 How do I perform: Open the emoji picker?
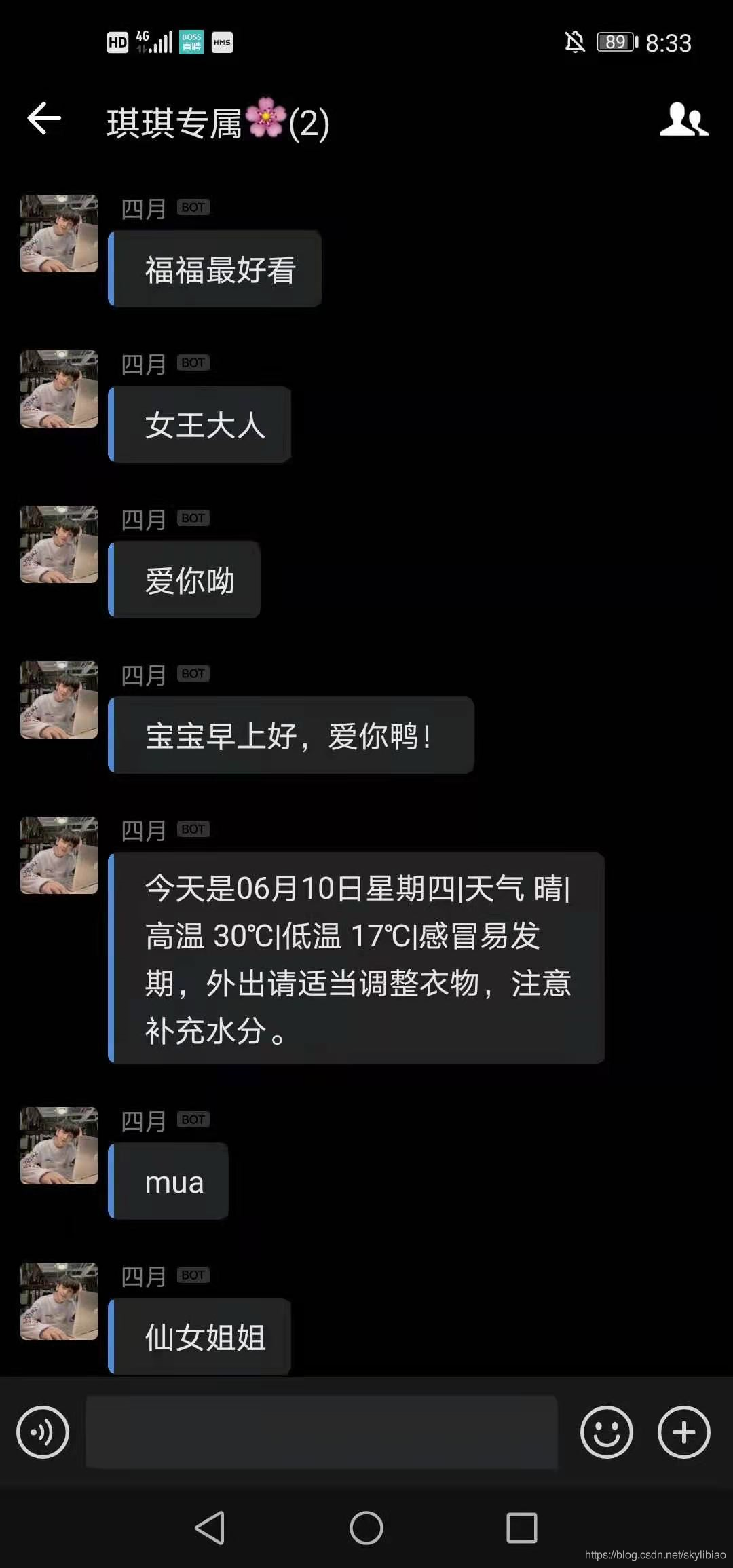pos(606,1432)
